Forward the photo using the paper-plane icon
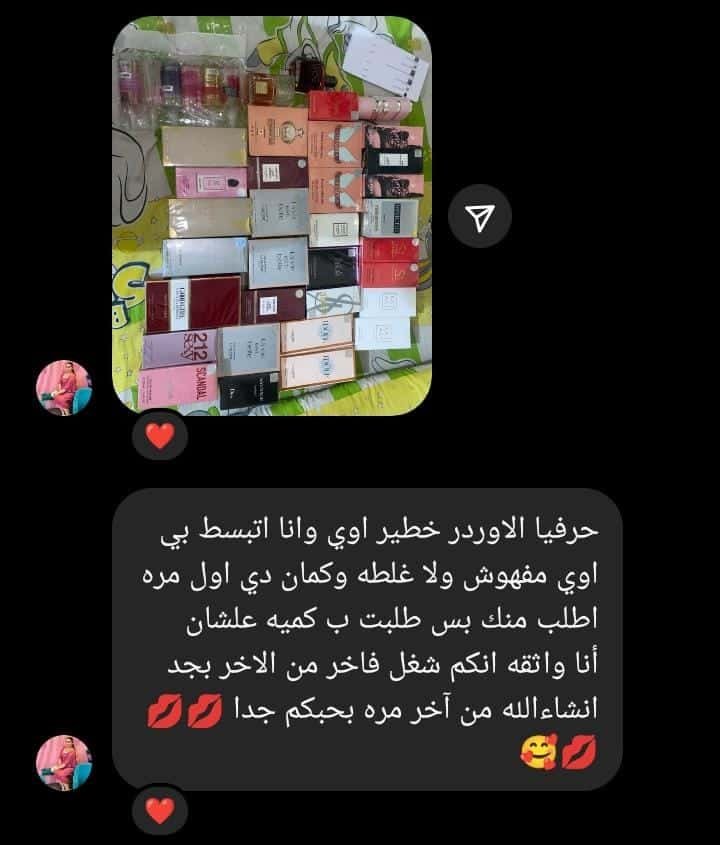 tap(479, 217)
